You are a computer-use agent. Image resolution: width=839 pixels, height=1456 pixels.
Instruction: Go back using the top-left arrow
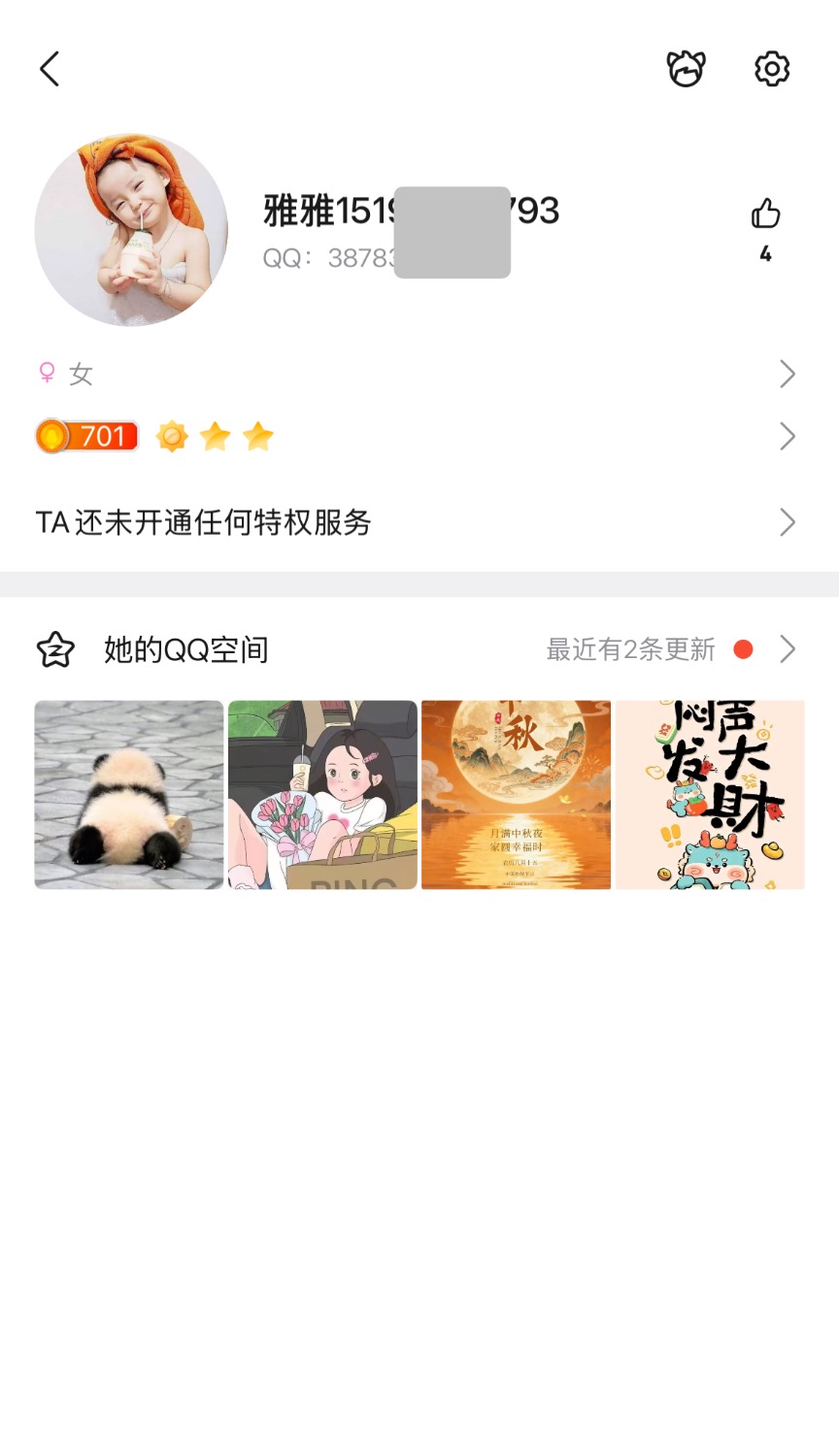(50, 69)
